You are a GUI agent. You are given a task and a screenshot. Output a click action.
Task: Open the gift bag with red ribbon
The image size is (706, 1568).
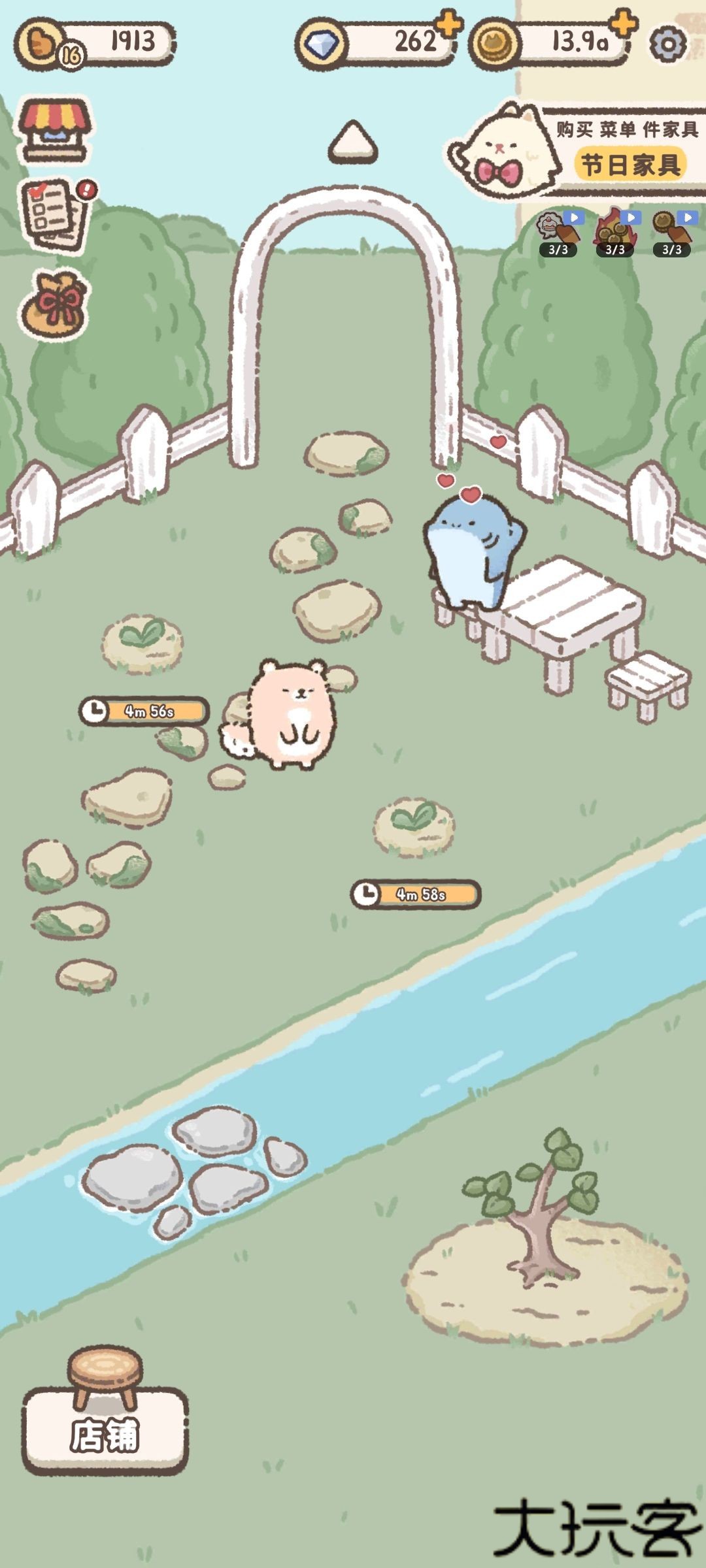point(55,305)
